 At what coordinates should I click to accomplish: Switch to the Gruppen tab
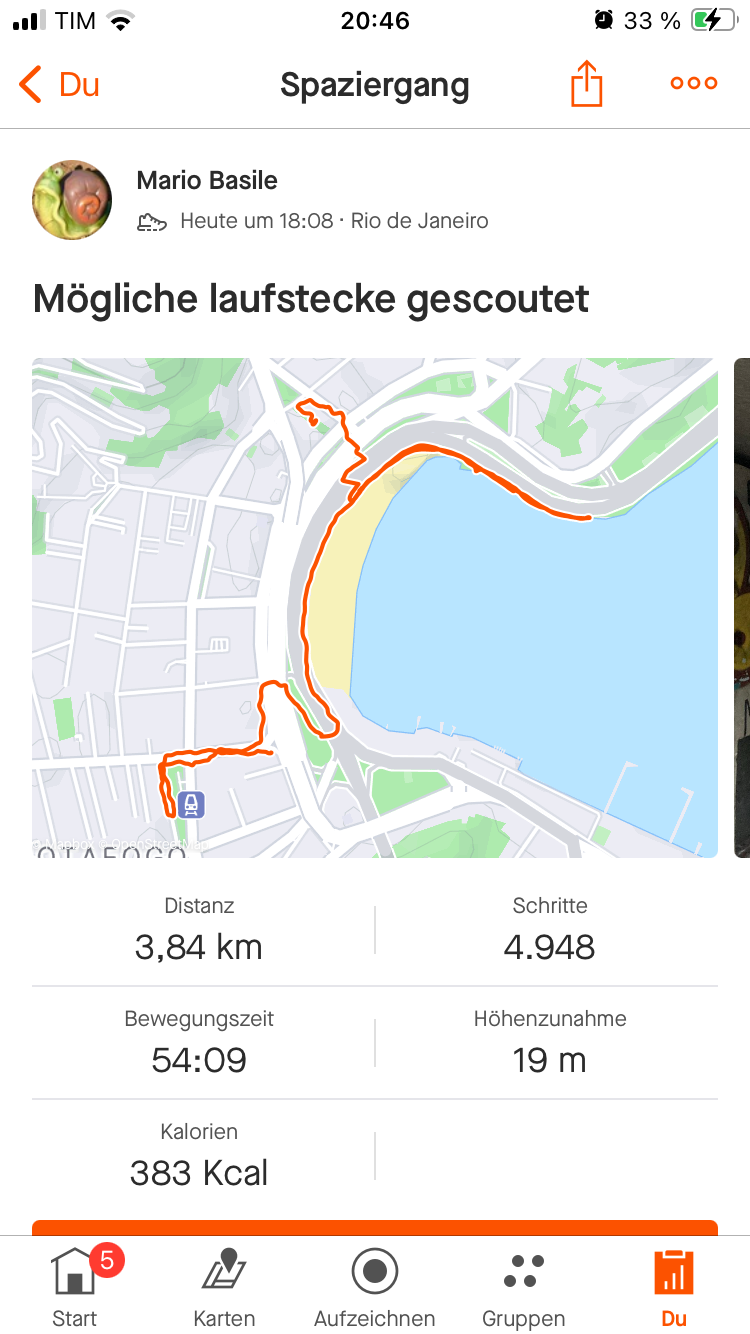coord(523,1287)
